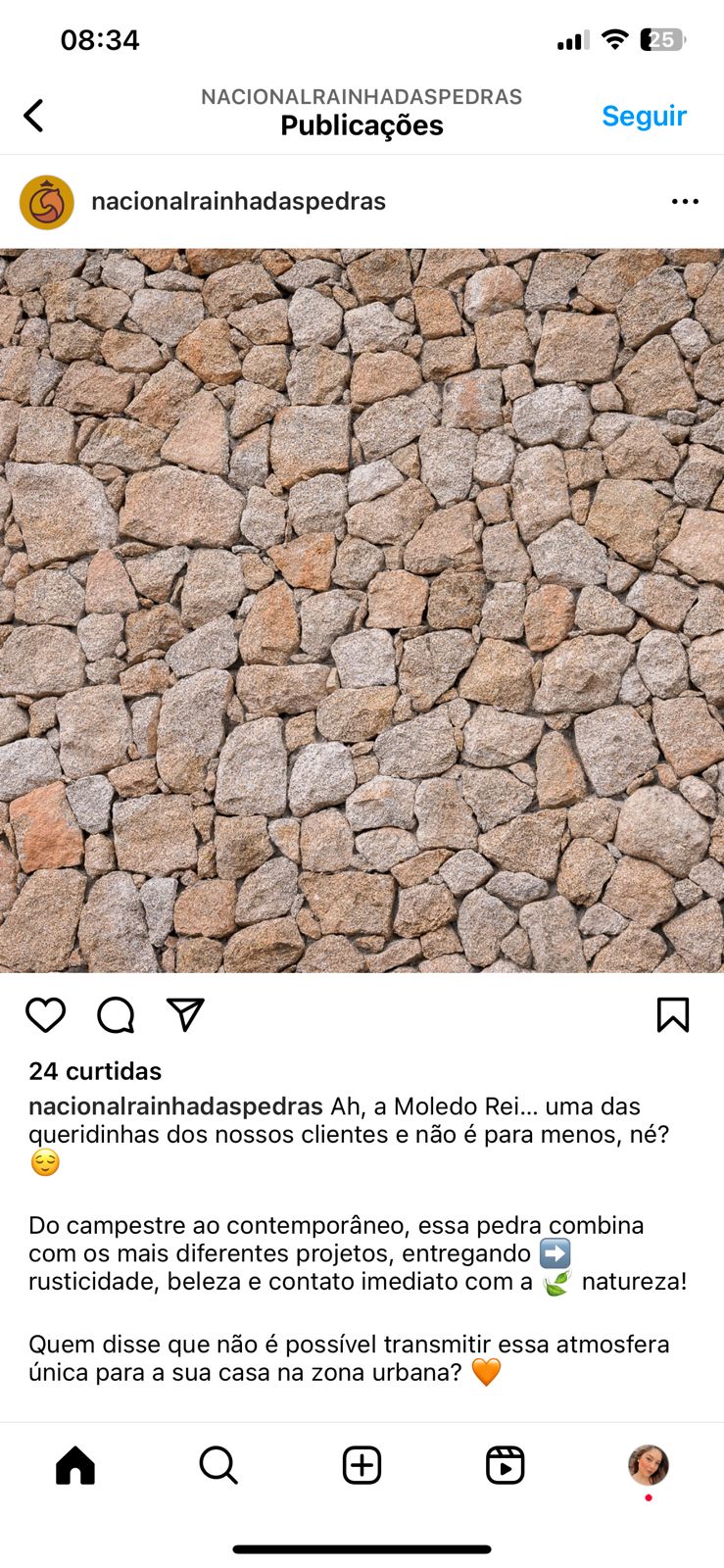Tap the nacionalrainhadaspedras header username
The width and height of the screenshot is (724, 1568).
click(238, 201)
